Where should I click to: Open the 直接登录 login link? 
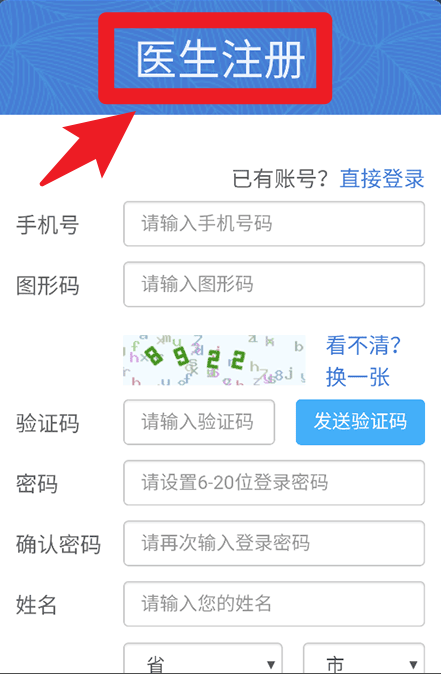382,179
